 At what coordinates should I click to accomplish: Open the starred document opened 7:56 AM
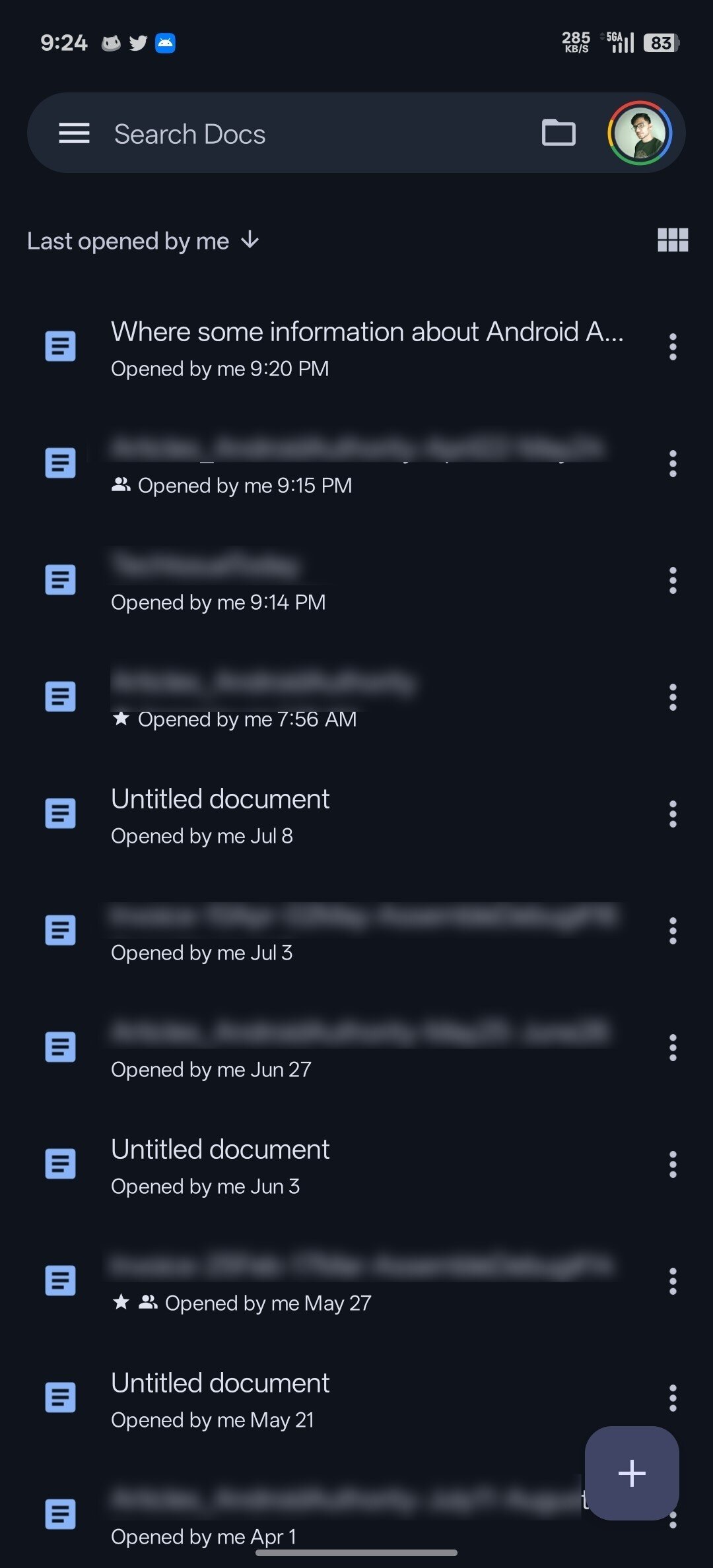point(356,698)
